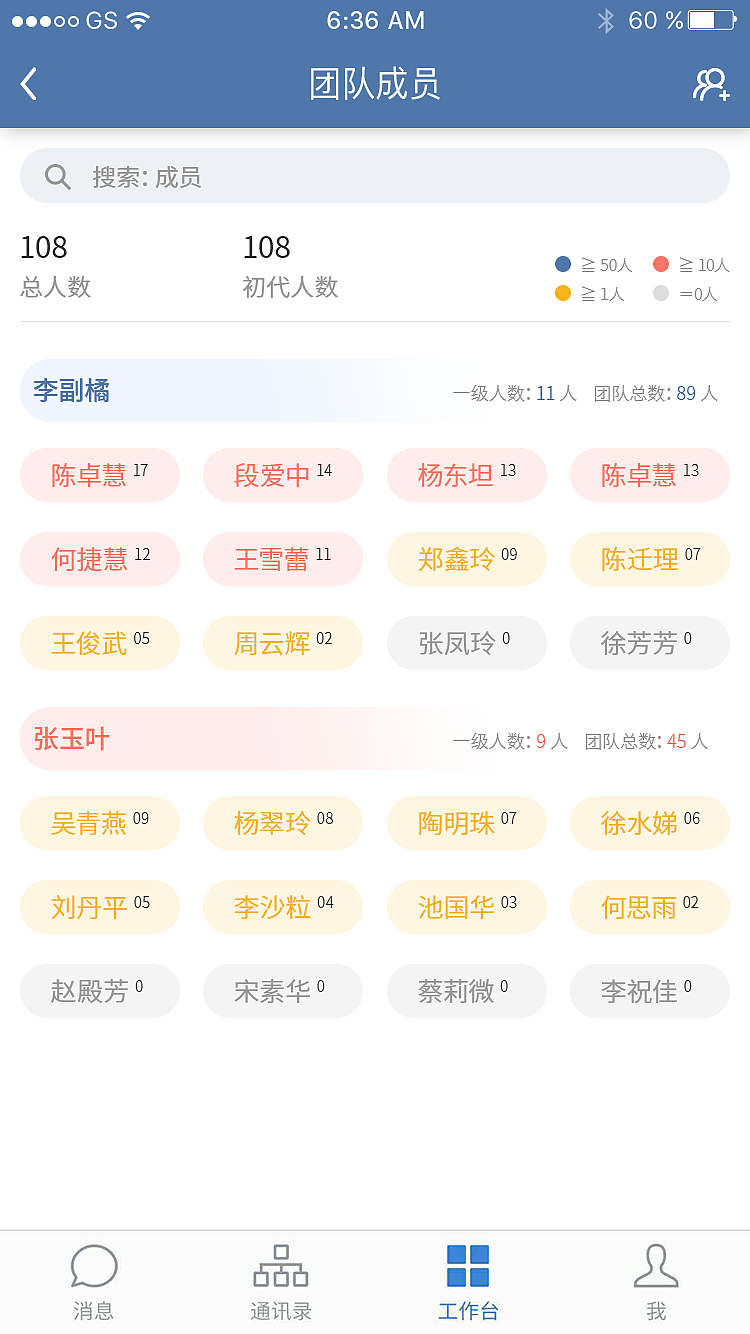The width and height of the screenshot is (750, 1334).
Task: Click the back arrow to return
Action: coord(28,84)
